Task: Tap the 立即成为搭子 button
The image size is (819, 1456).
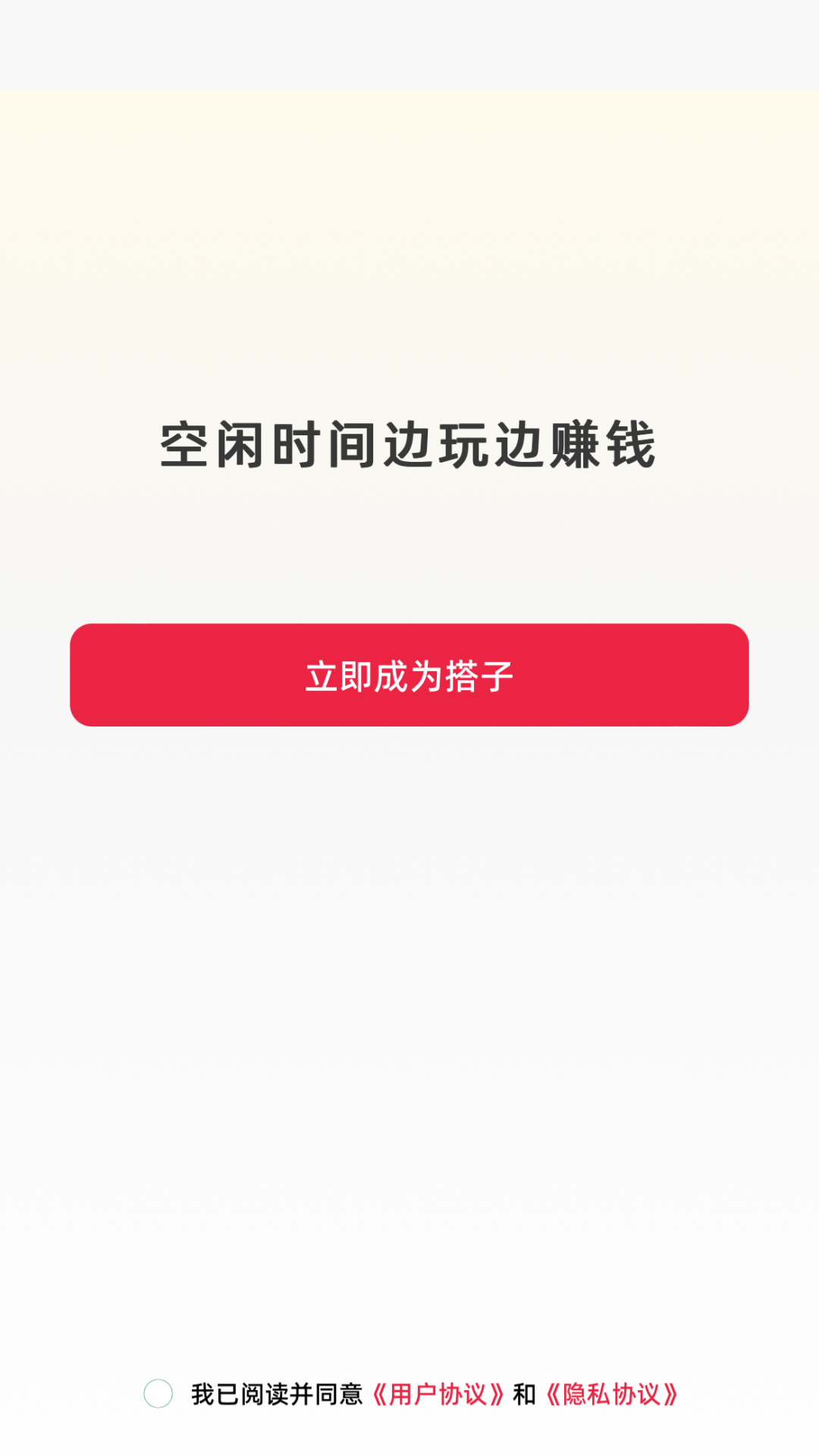Action: click(409, 675)
